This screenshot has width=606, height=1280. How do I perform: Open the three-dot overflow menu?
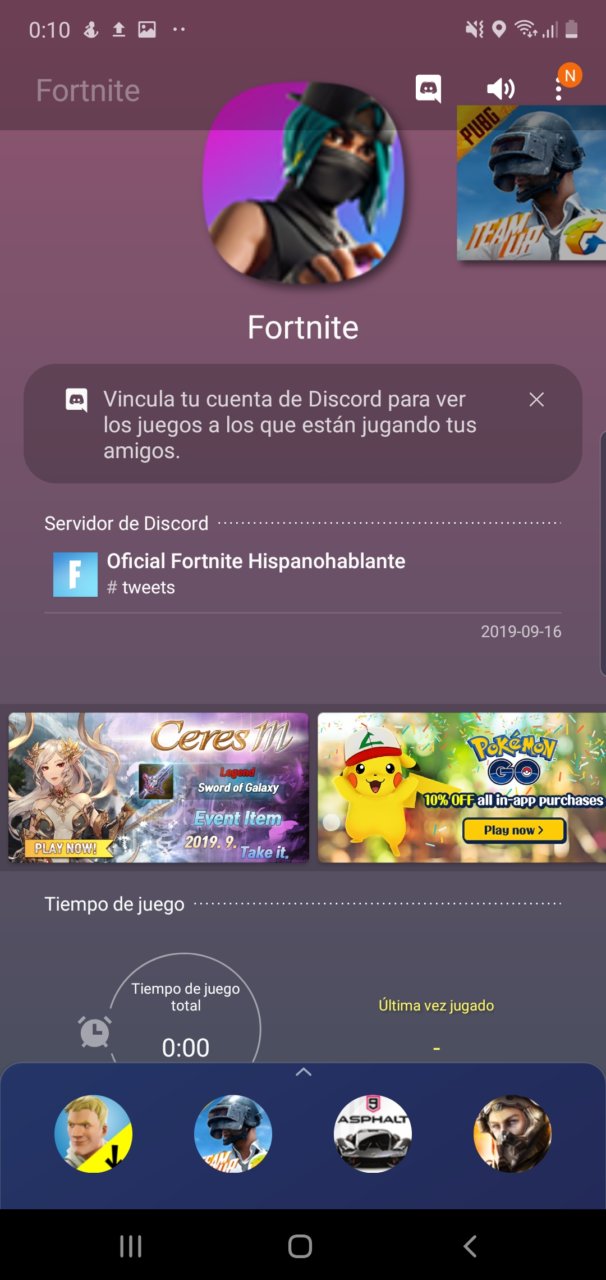click(x=559, y=89)
